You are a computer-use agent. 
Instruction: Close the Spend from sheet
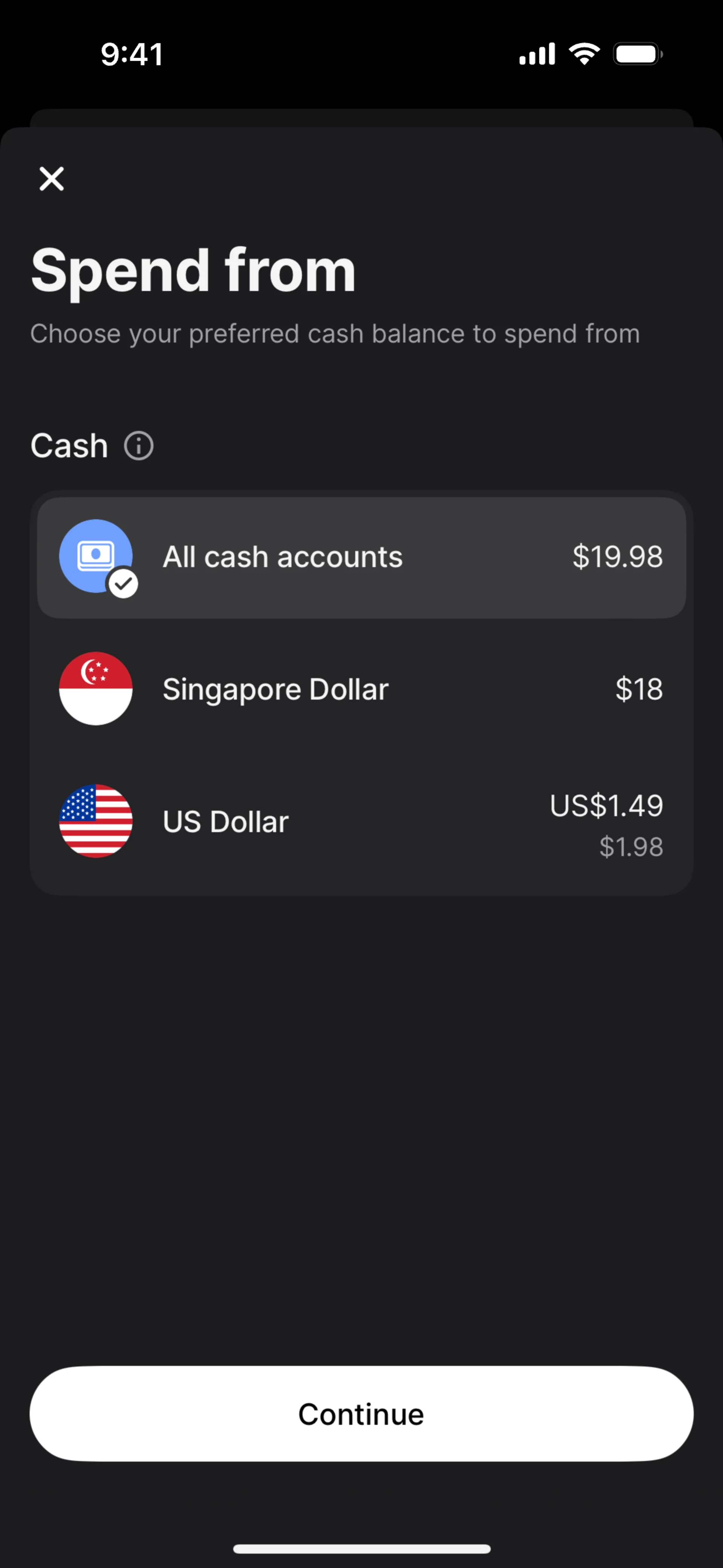(x=52, y=178)
